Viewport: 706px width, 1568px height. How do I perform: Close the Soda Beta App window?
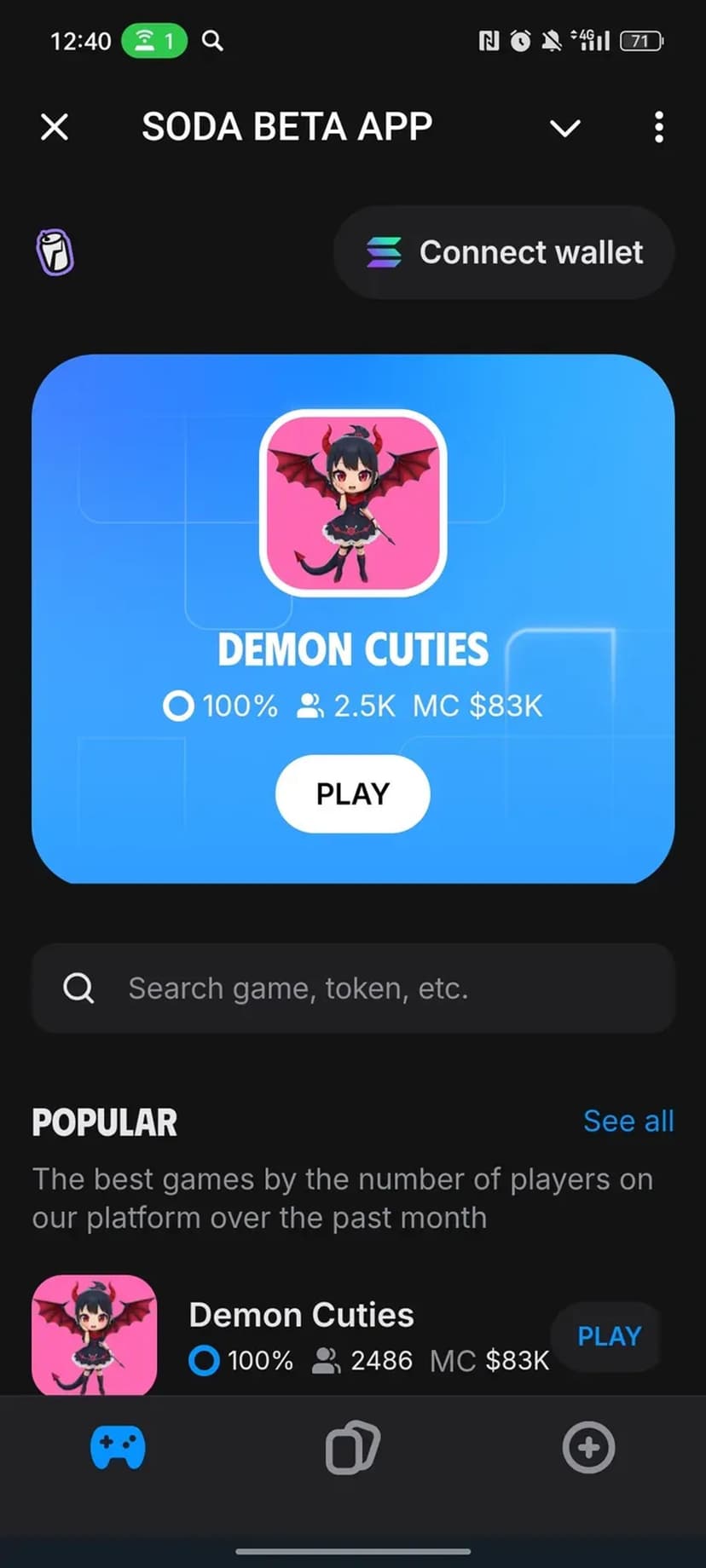point(55,128)
